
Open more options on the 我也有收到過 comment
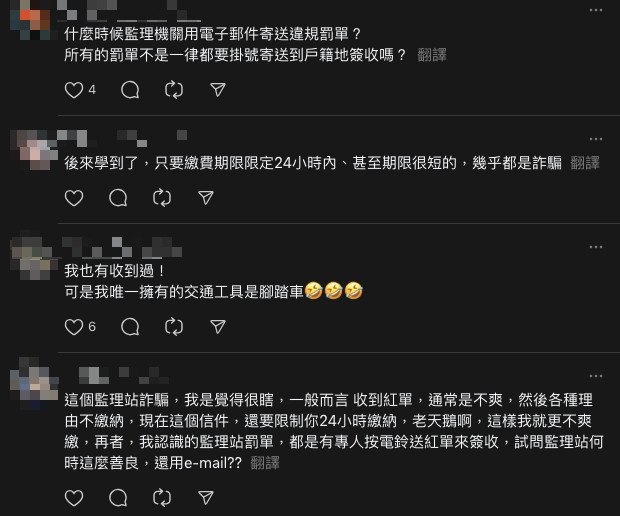click(x=596, y=246)
